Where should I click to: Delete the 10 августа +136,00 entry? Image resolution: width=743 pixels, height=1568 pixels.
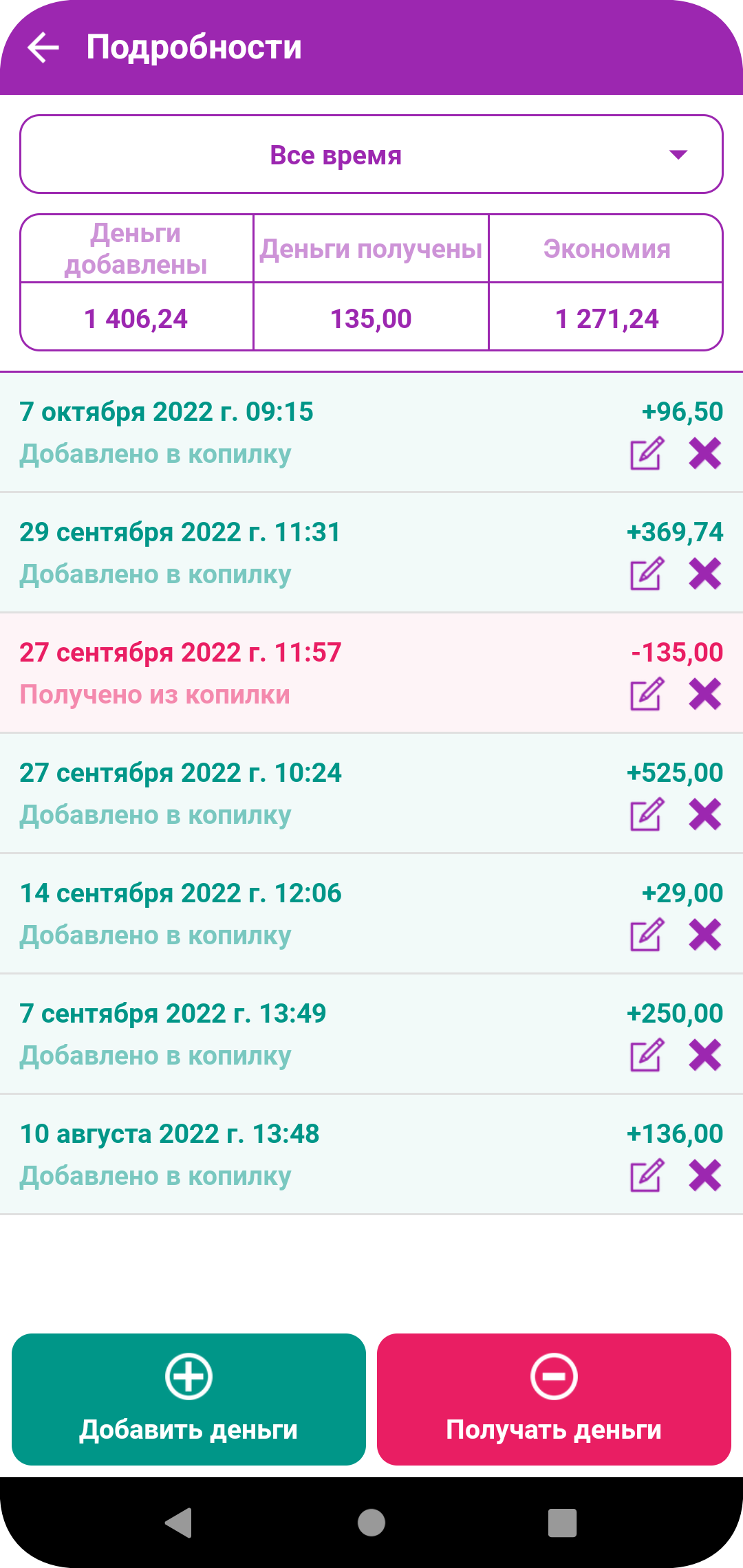pos(705,1176)
